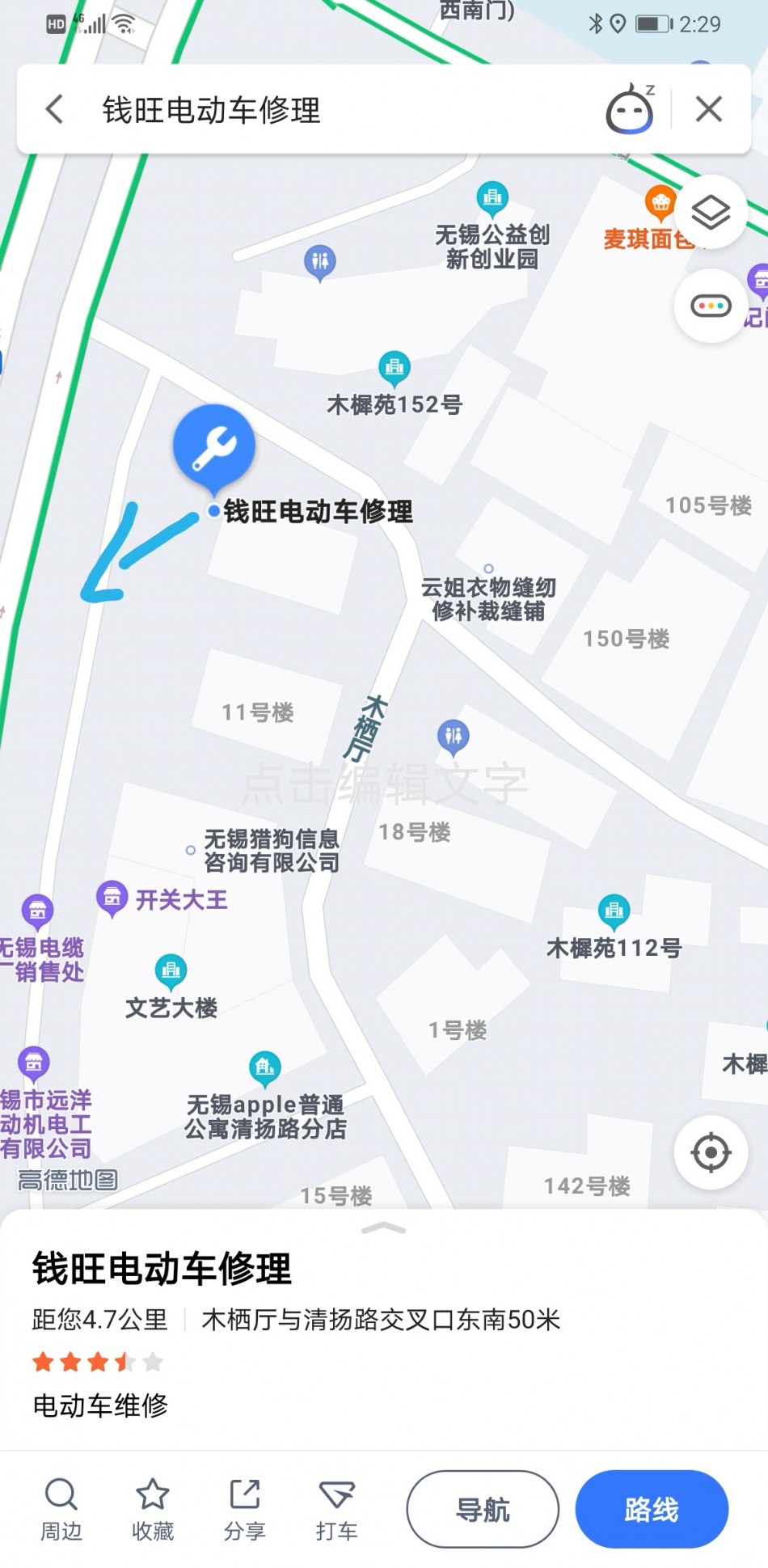Hail a ride with 打车

click(x=336, y=1509)
